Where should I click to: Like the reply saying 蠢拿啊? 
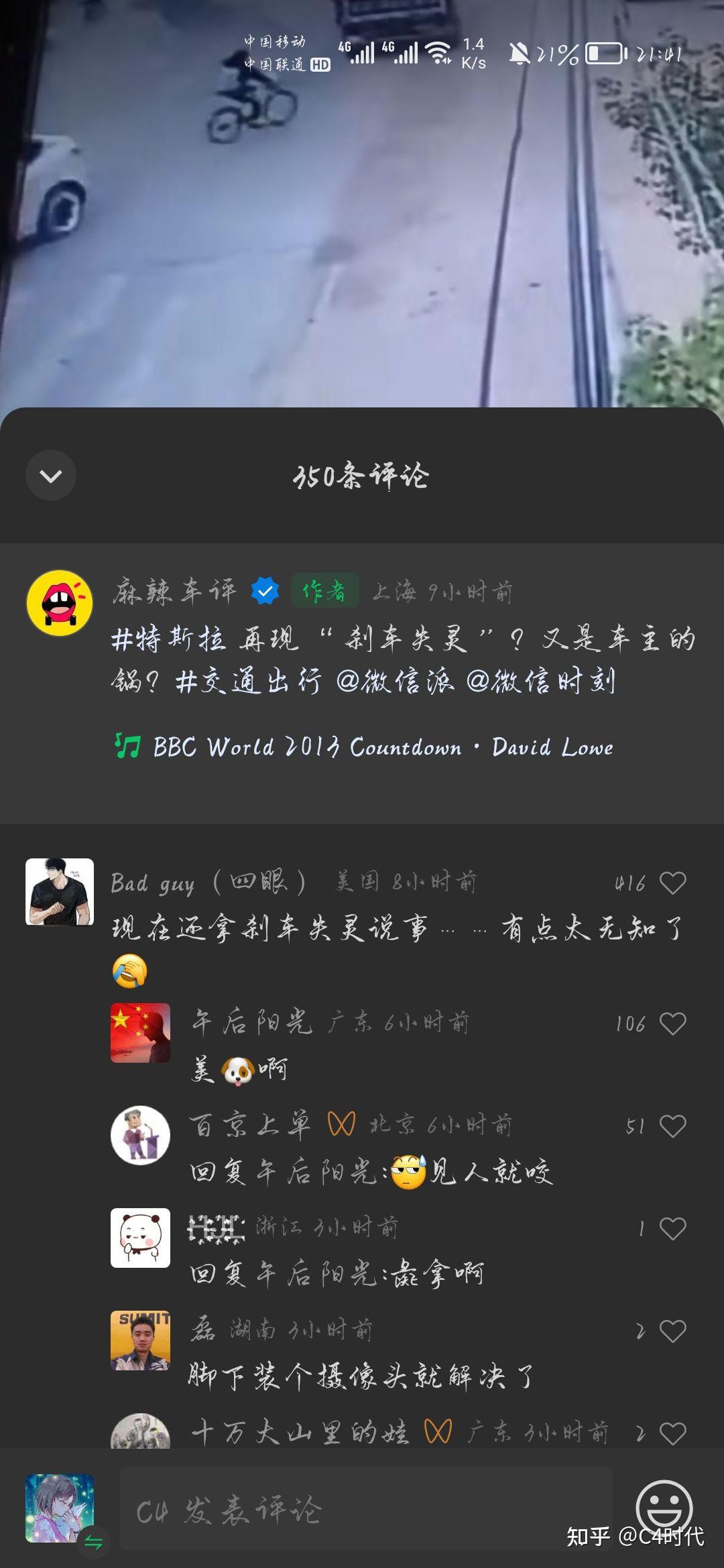click(x=672, y=1228)
